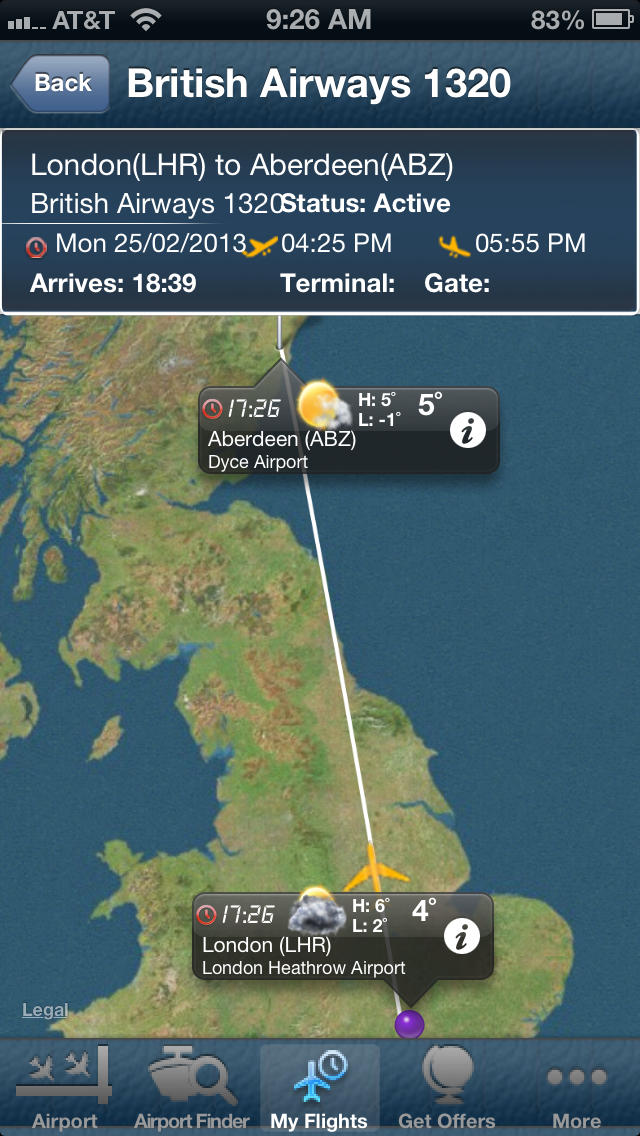640x1136 pixels.
Task: Open the info icon for Aberdeen (ABZ)
Action: 467,432
